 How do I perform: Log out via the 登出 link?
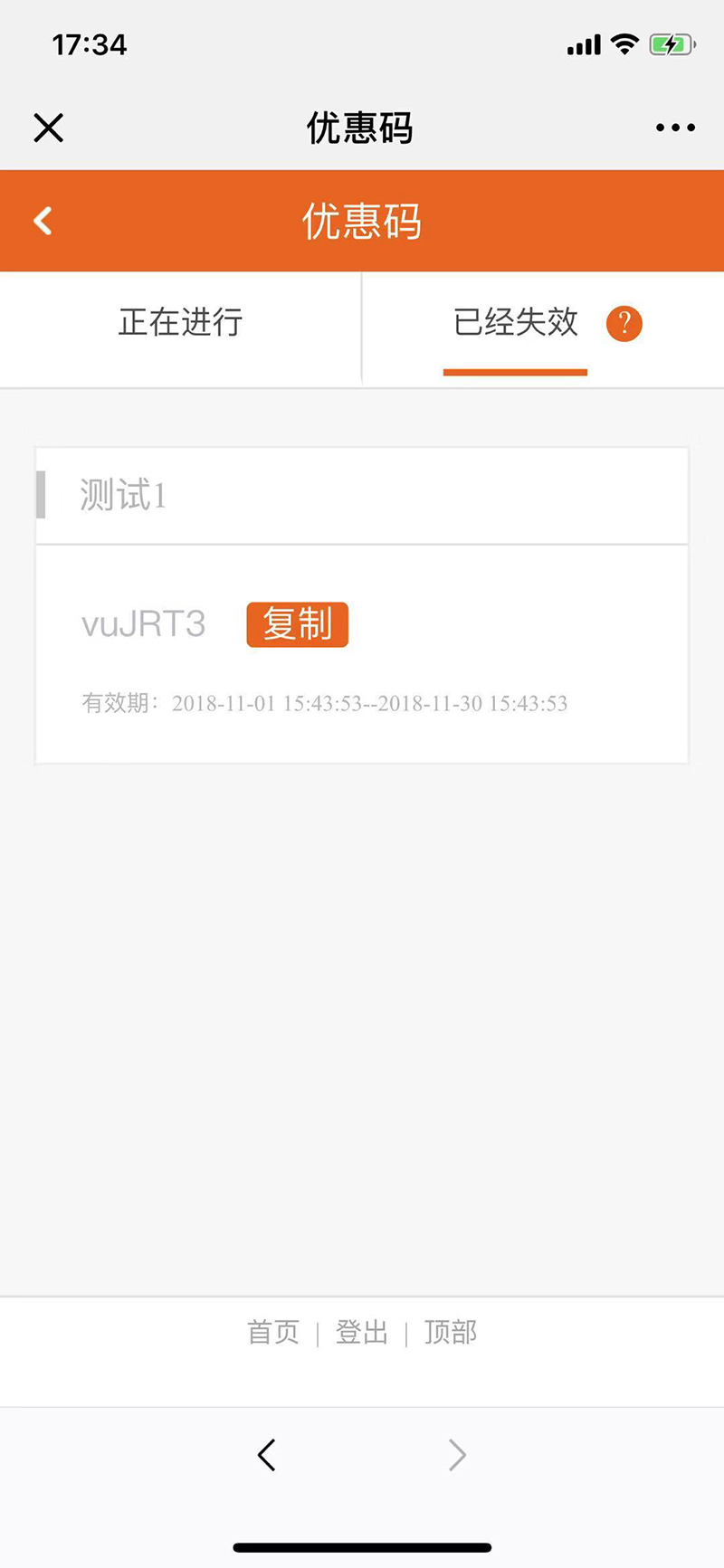pos(361,1332)
